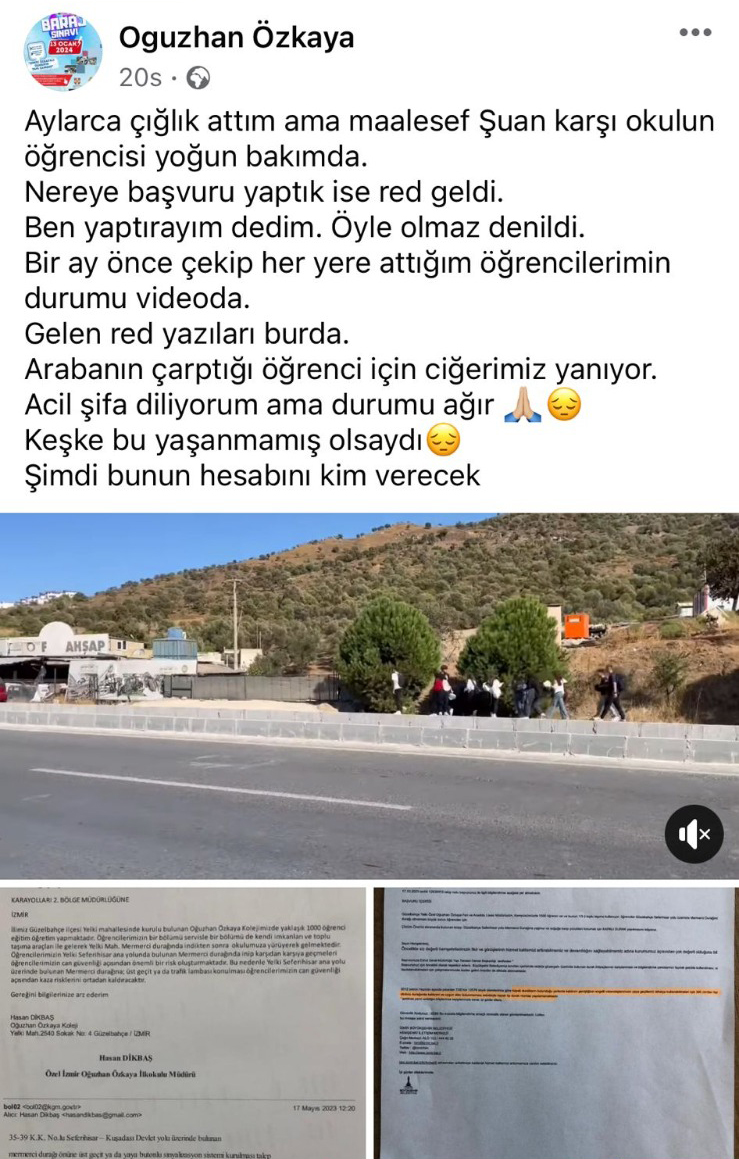Open the post's three-dot options menu

pyautogui.click(x=695, y=33)
